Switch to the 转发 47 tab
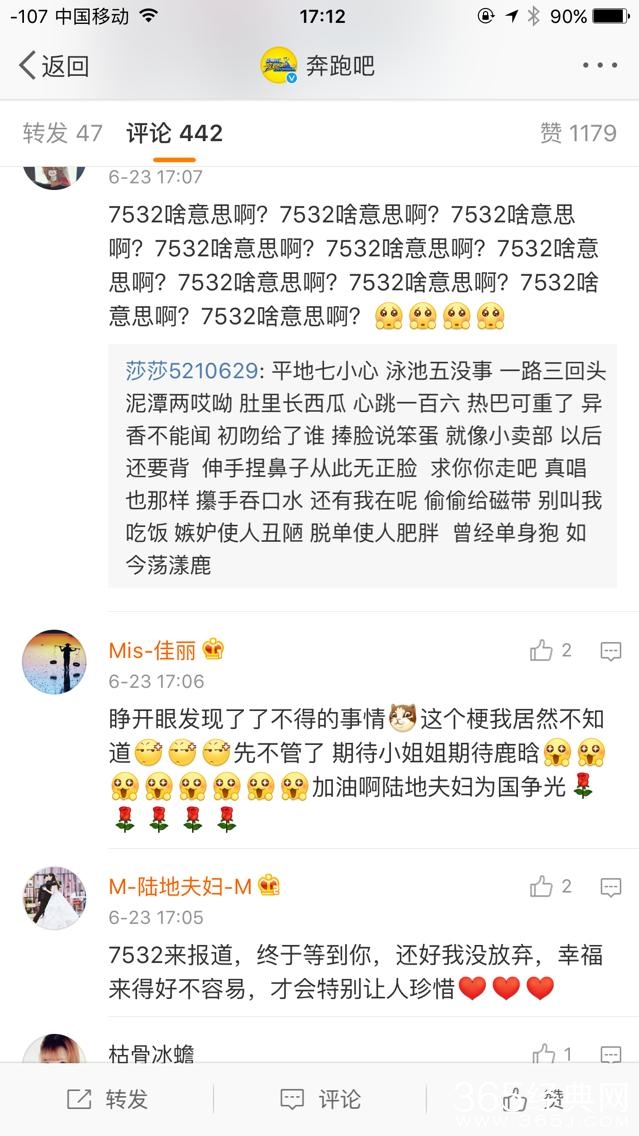The width and height of the screenshot is (639, 1136). point(62,133)
